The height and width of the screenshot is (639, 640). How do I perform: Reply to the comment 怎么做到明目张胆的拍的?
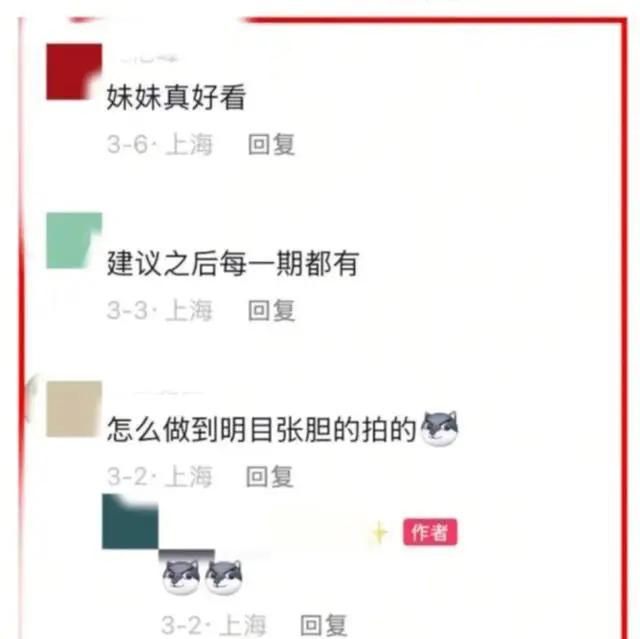coord(271,476)
